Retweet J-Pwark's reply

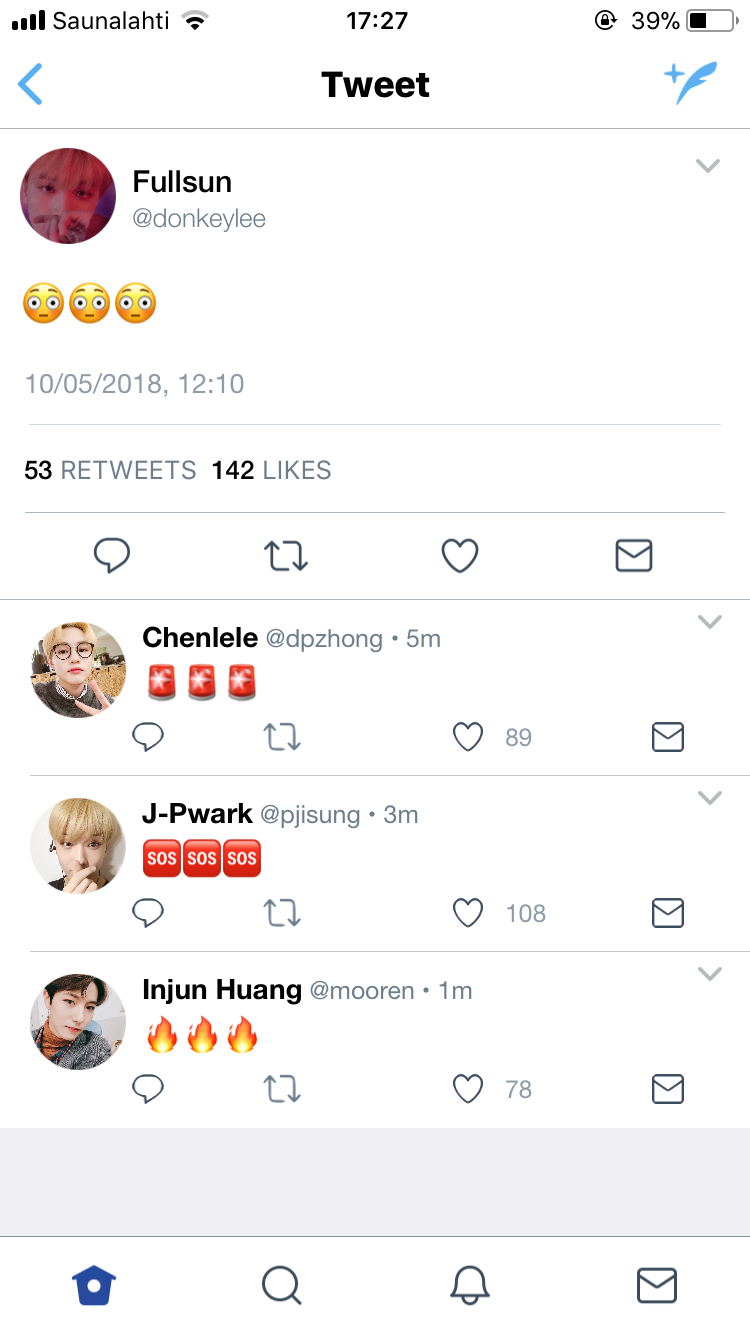[282, 913]
